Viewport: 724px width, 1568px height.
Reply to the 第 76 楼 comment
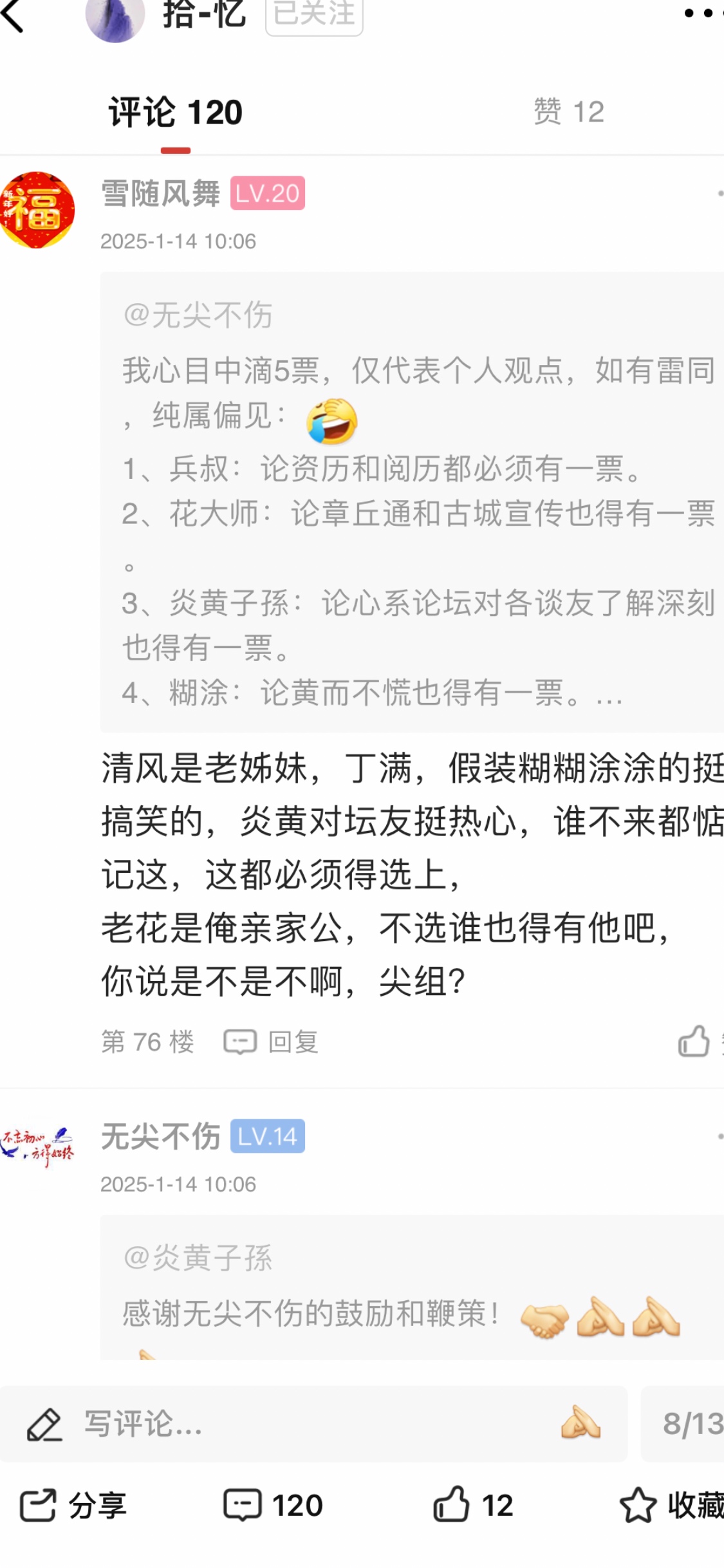pyautogui.click(x=271, y=1041)
